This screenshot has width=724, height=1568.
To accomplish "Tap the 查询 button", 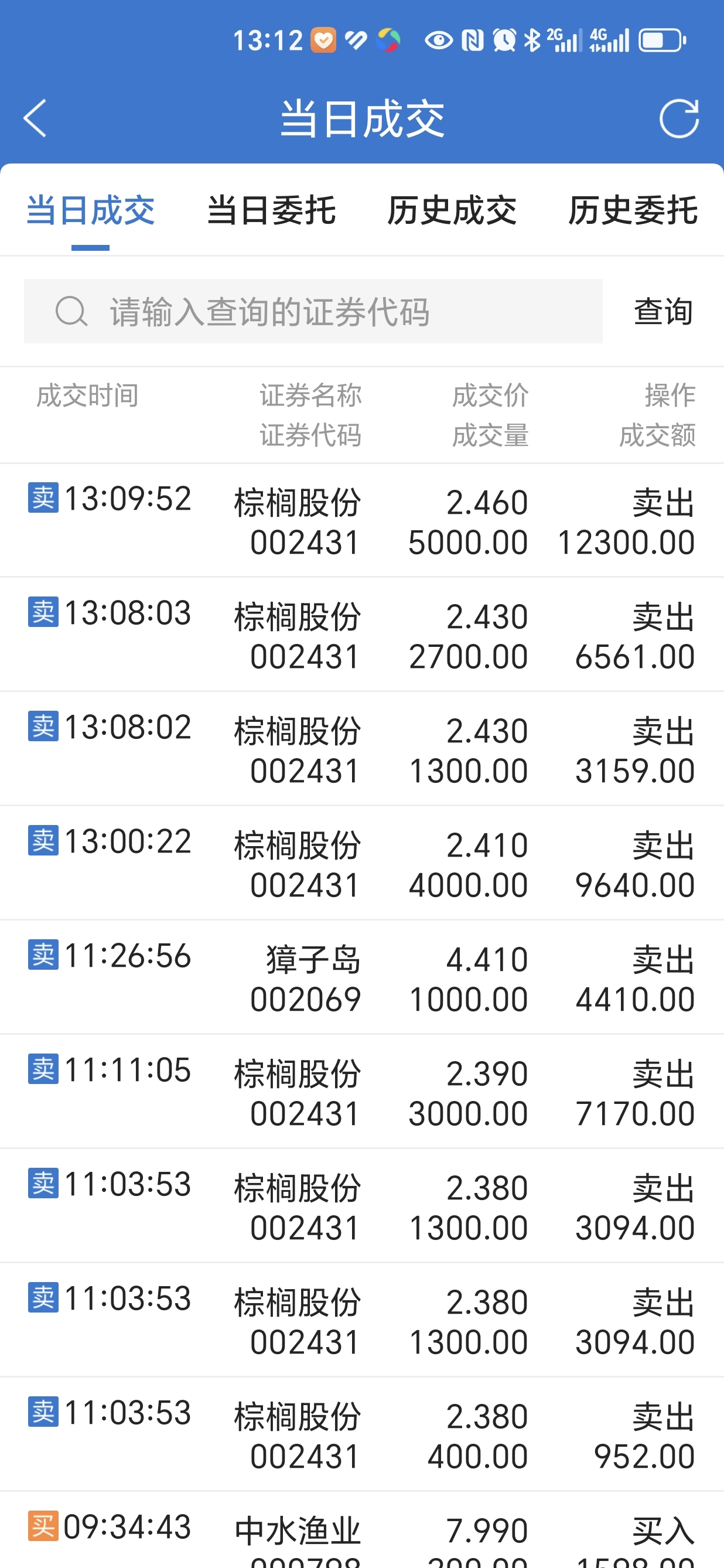I will point(663,311).
